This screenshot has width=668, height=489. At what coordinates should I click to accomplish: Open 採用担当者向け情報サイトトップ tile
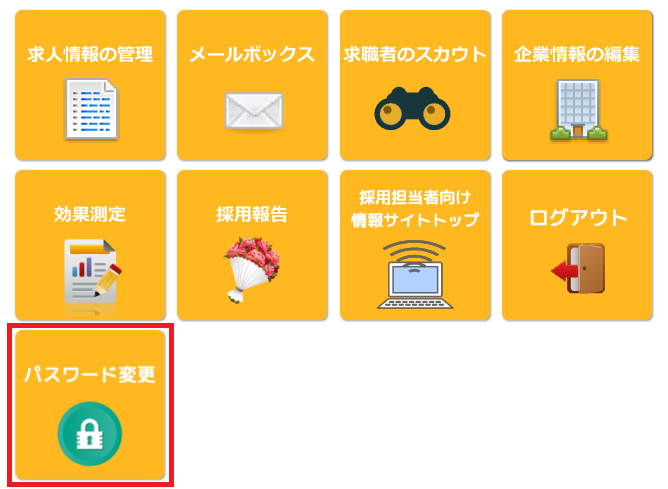415,245
